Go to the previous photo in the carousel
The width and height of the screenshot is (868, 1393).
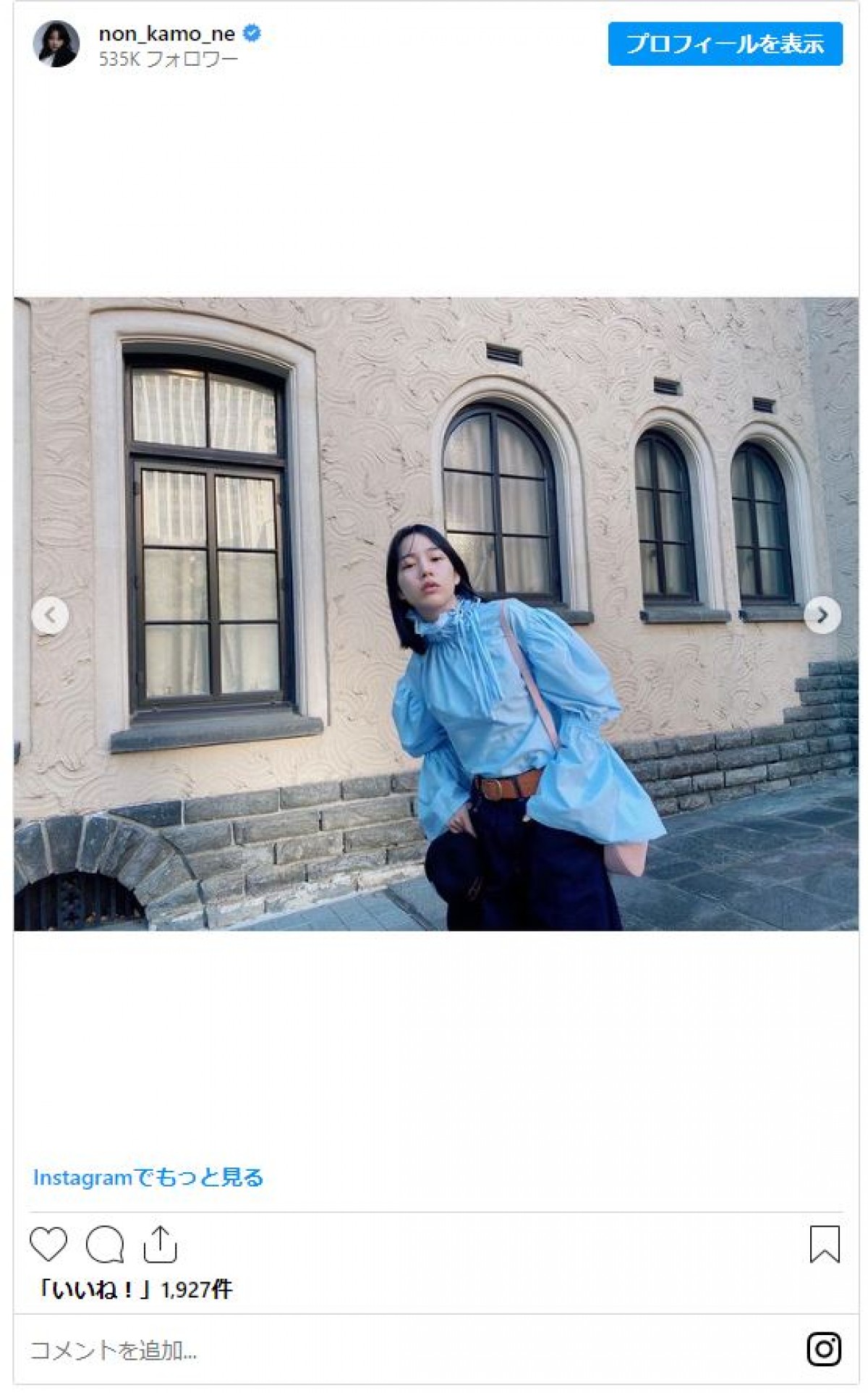pyautogui.click(x=50, y=615)
